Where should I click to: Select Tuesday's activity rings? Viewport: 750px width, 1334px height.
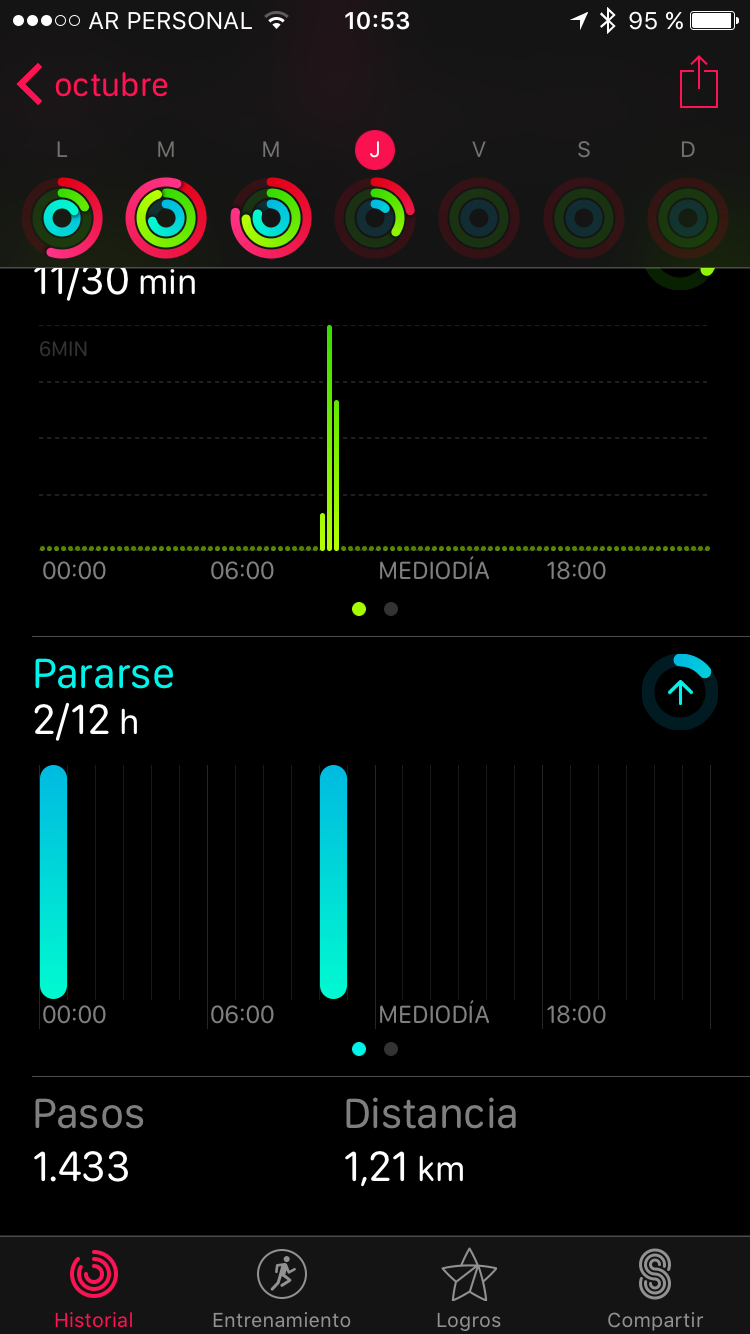(166, 218)
